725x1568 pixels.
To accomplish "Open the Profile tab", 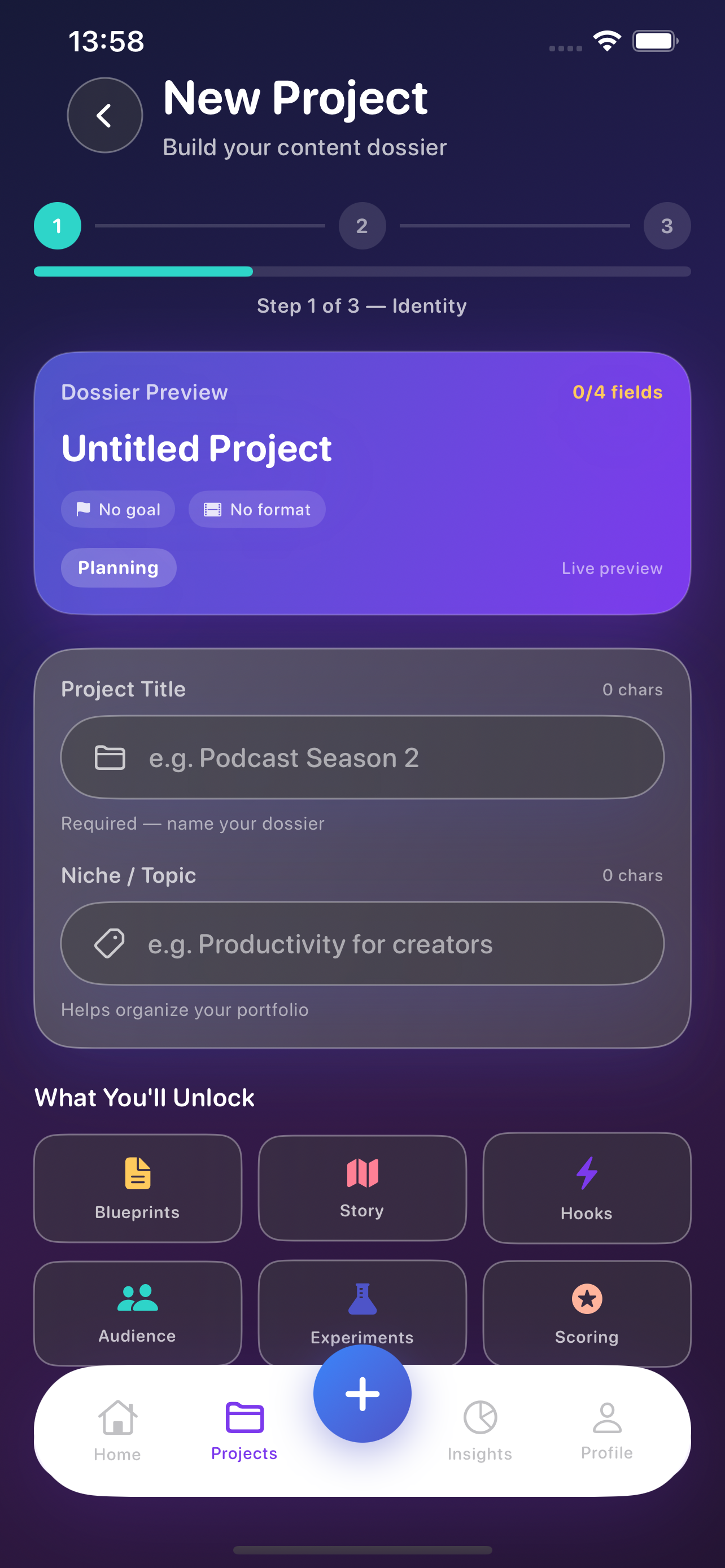I will coord(607,1430).
